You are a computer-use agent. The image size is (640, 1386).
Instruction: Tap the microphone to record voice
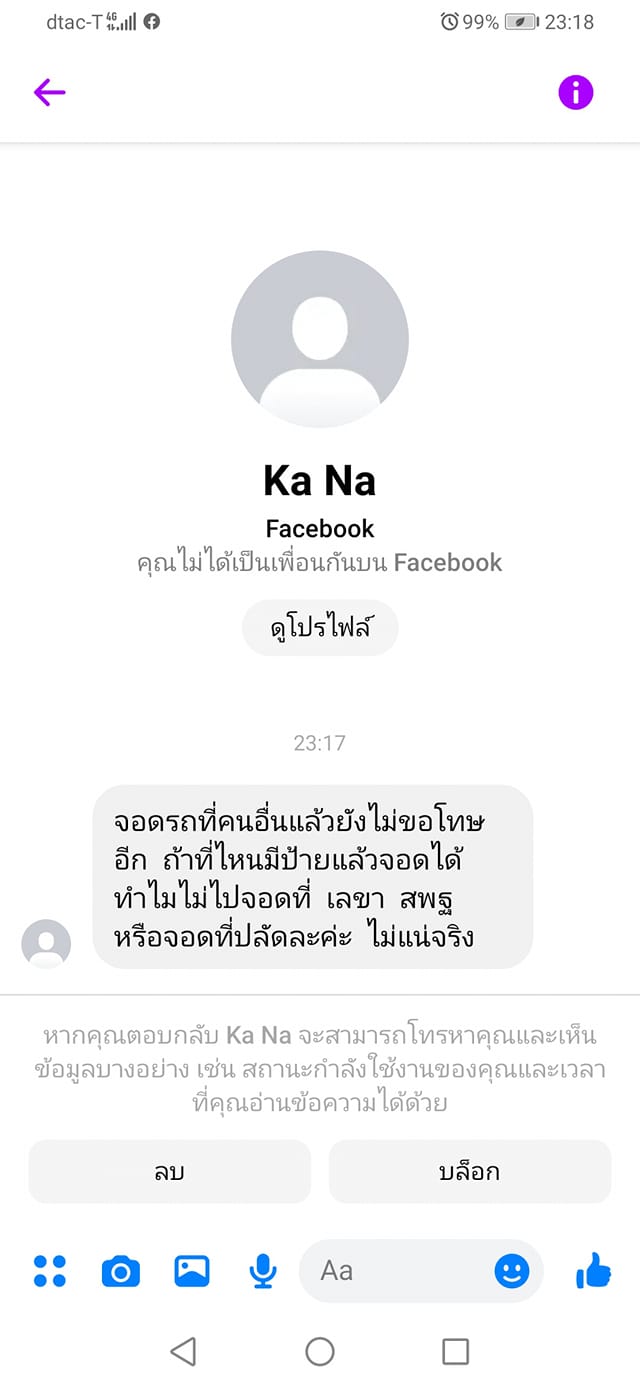tap(262, 1271)
